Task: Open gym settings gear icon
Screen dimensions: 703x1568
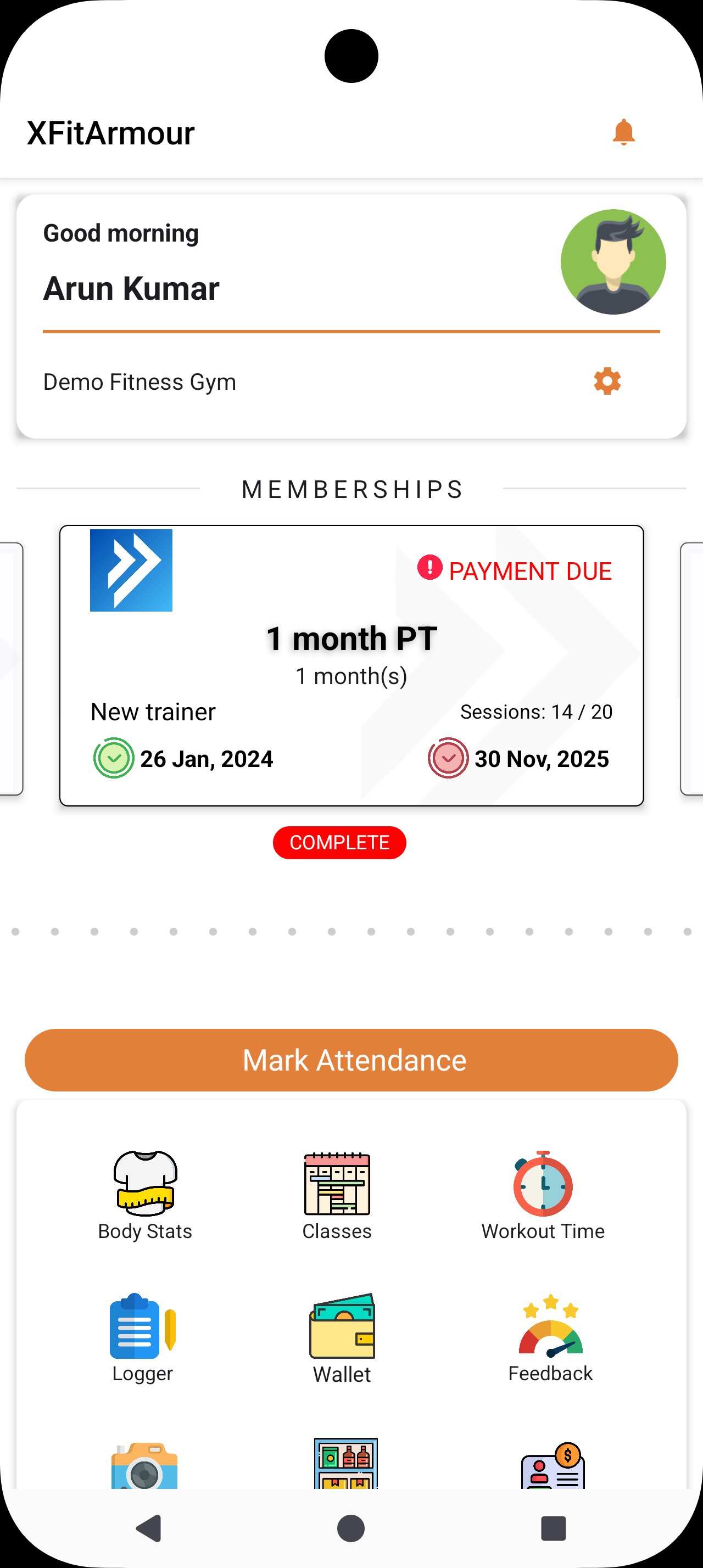Action: (607, 382)
